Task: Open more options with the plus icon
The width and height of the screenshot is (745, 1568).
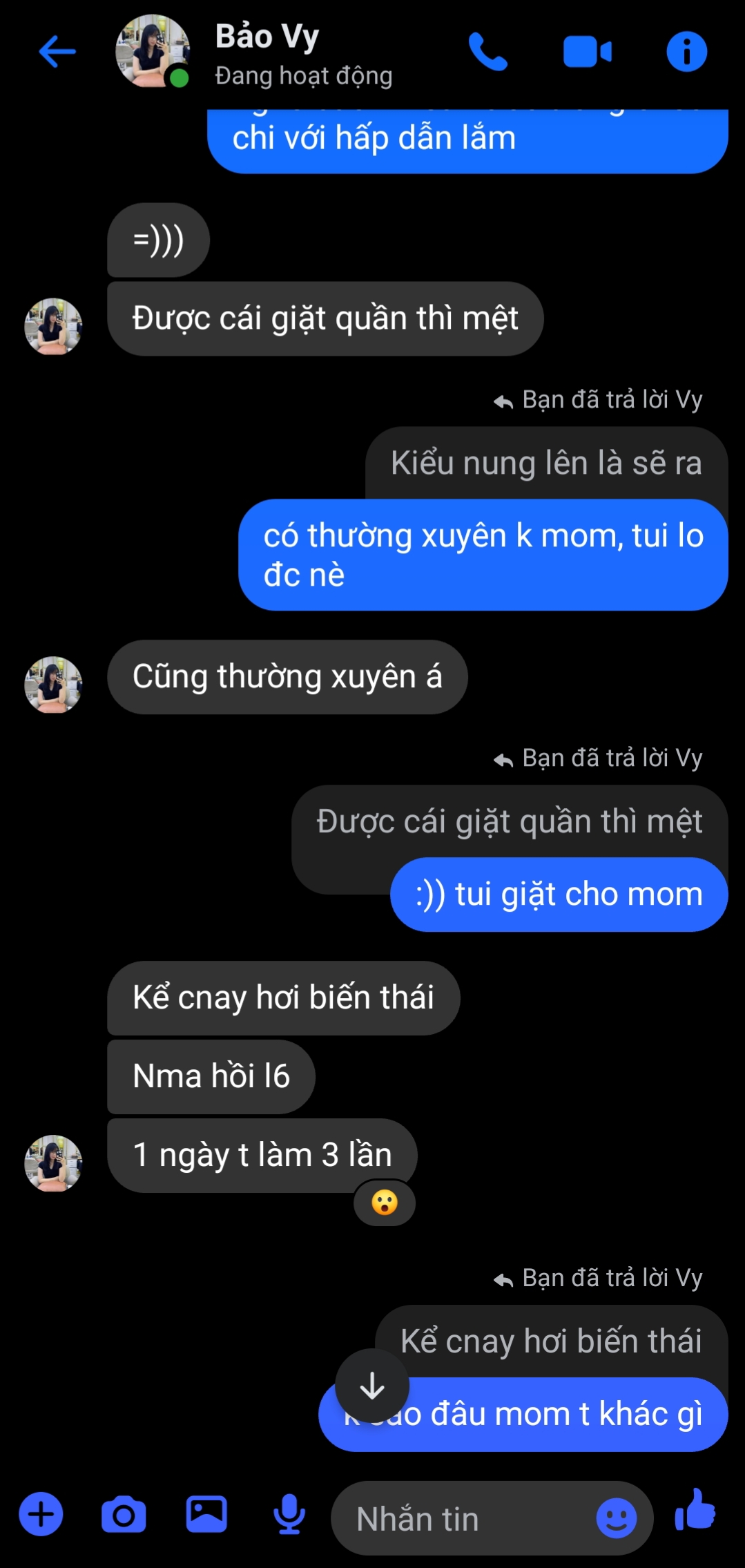Action: [x=41, y=1514]
